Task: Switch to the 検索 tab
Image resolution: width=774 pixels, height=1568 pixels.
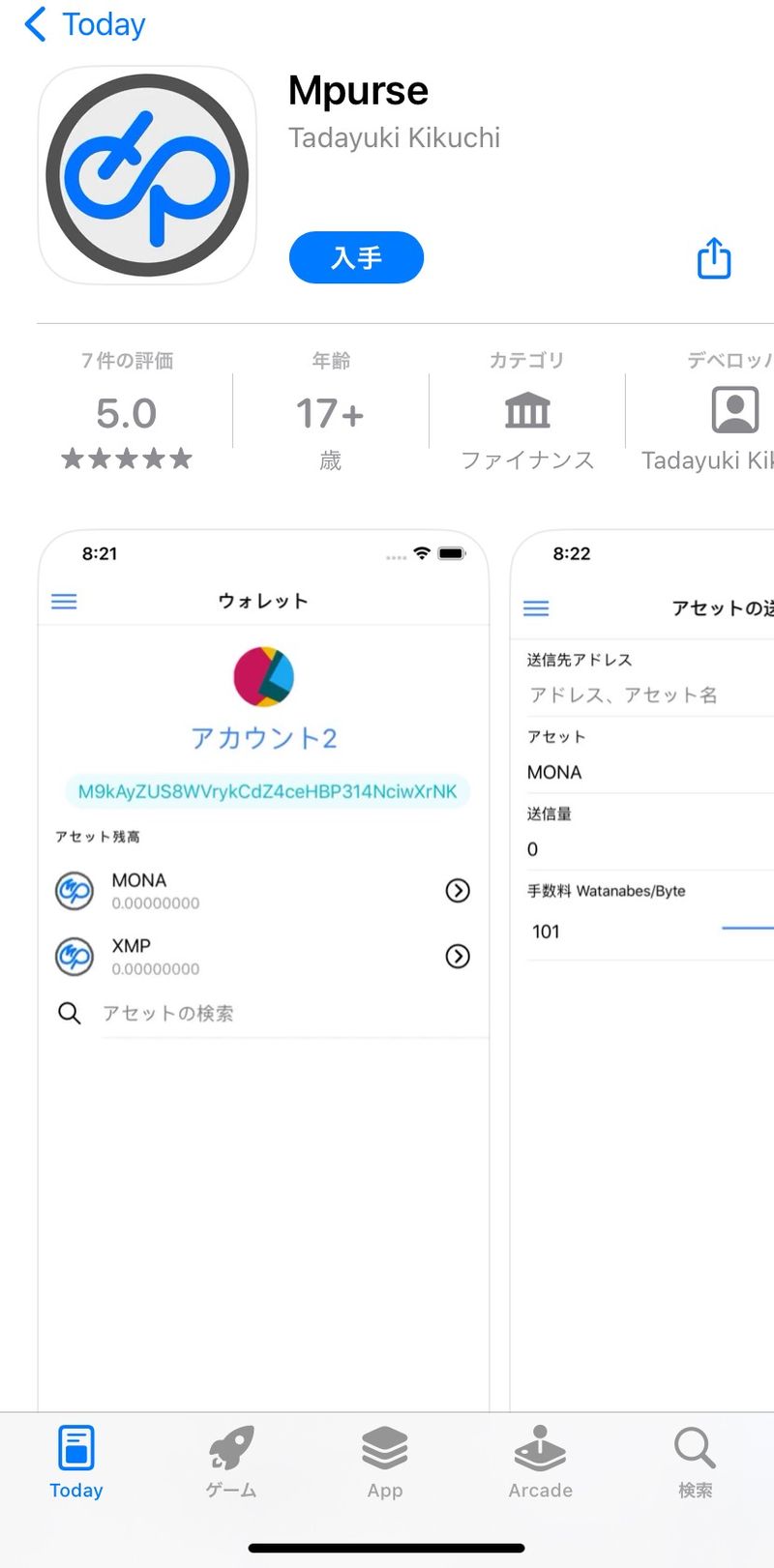Action: [695, 1462]
